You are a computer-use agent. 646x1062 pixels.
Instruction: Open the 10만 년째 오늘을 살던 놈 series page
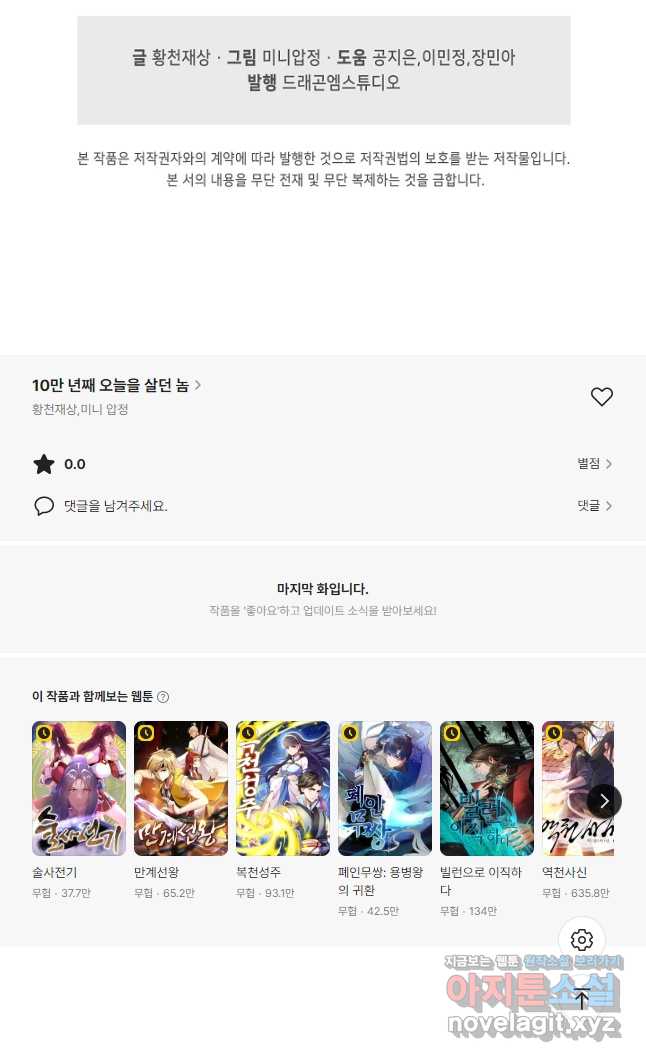click(116, 385)
